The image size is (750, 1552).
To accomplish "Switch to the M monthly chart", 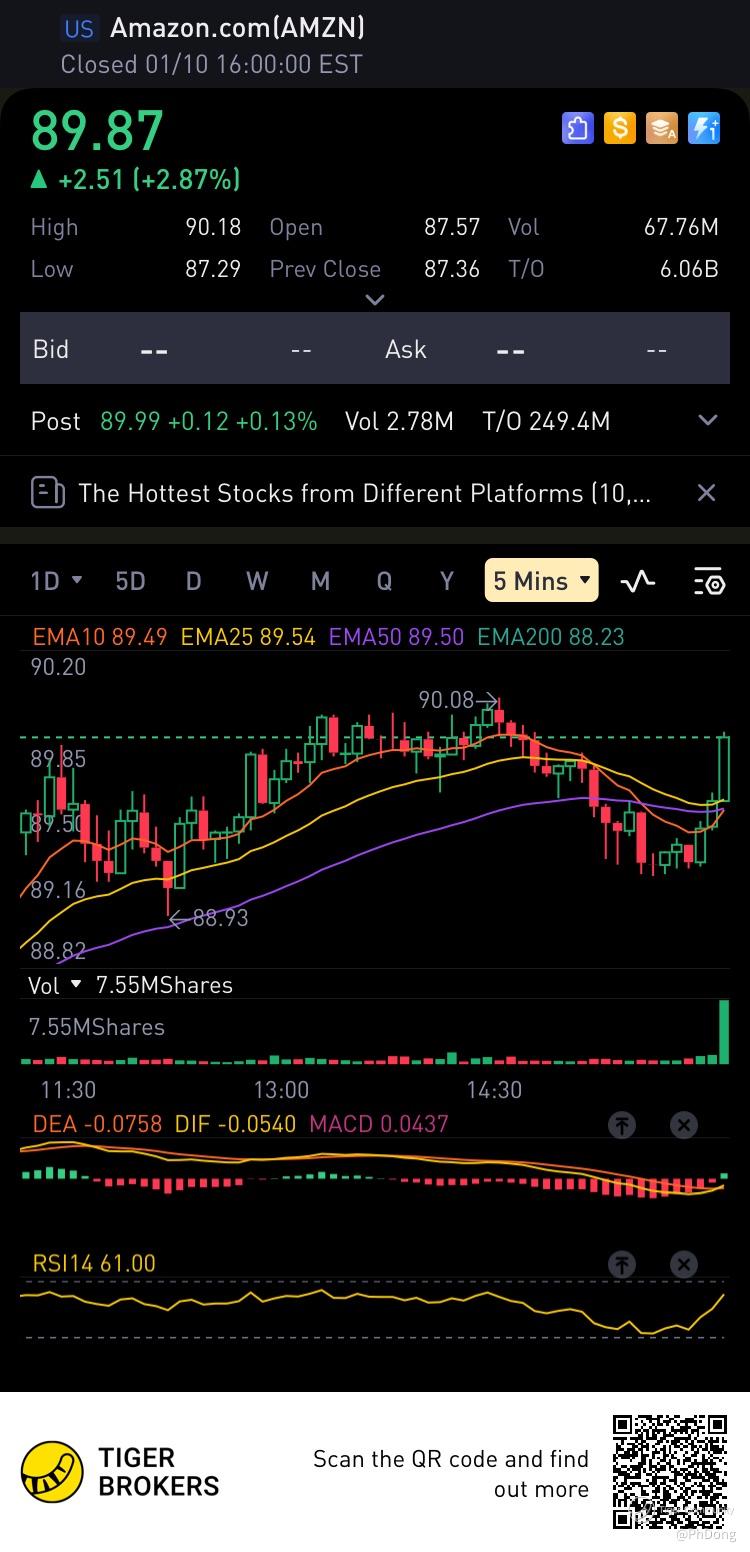I will click(320, 581).
